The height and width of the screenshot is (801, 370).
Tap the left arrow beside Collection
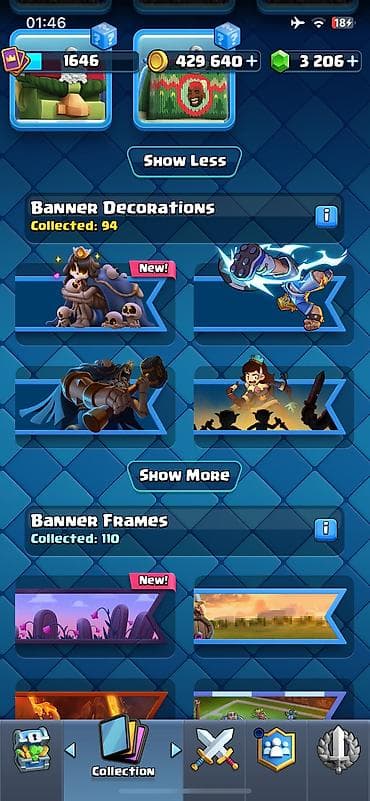(x=71, y=750)
